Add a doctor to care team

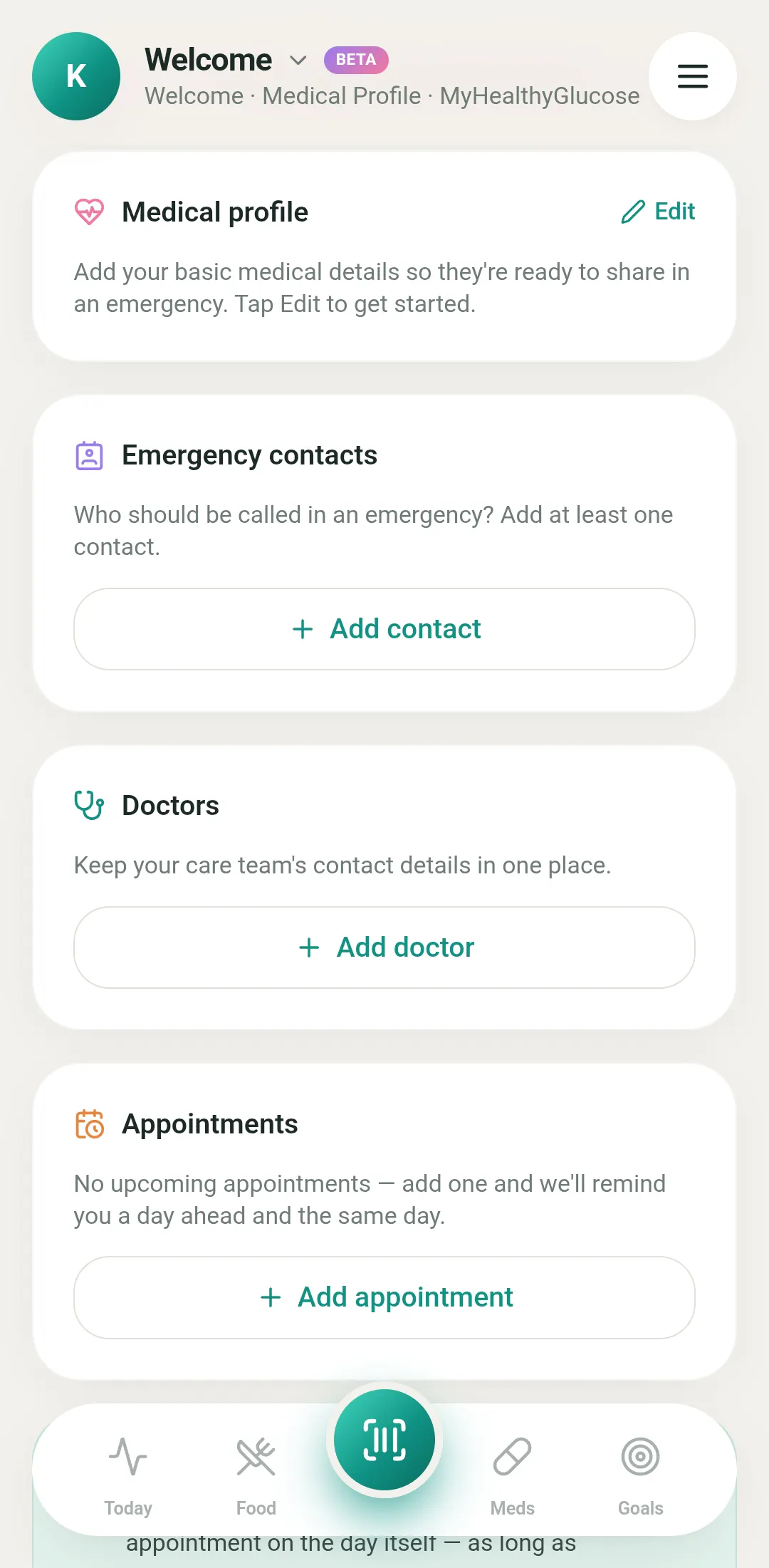[384, 947]
